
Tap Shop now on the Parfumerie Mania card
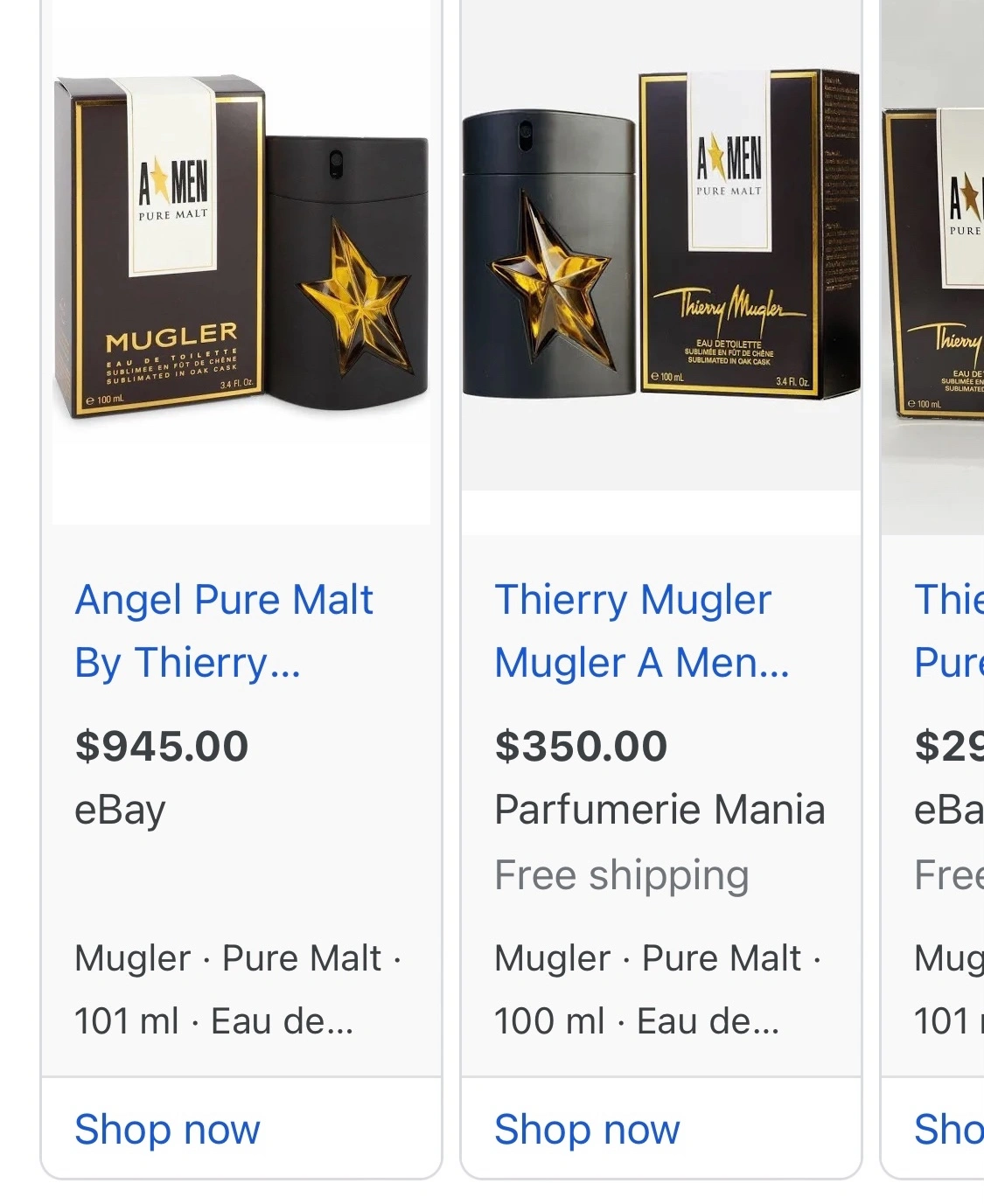pyautogui.click(x=587, y=1129)
